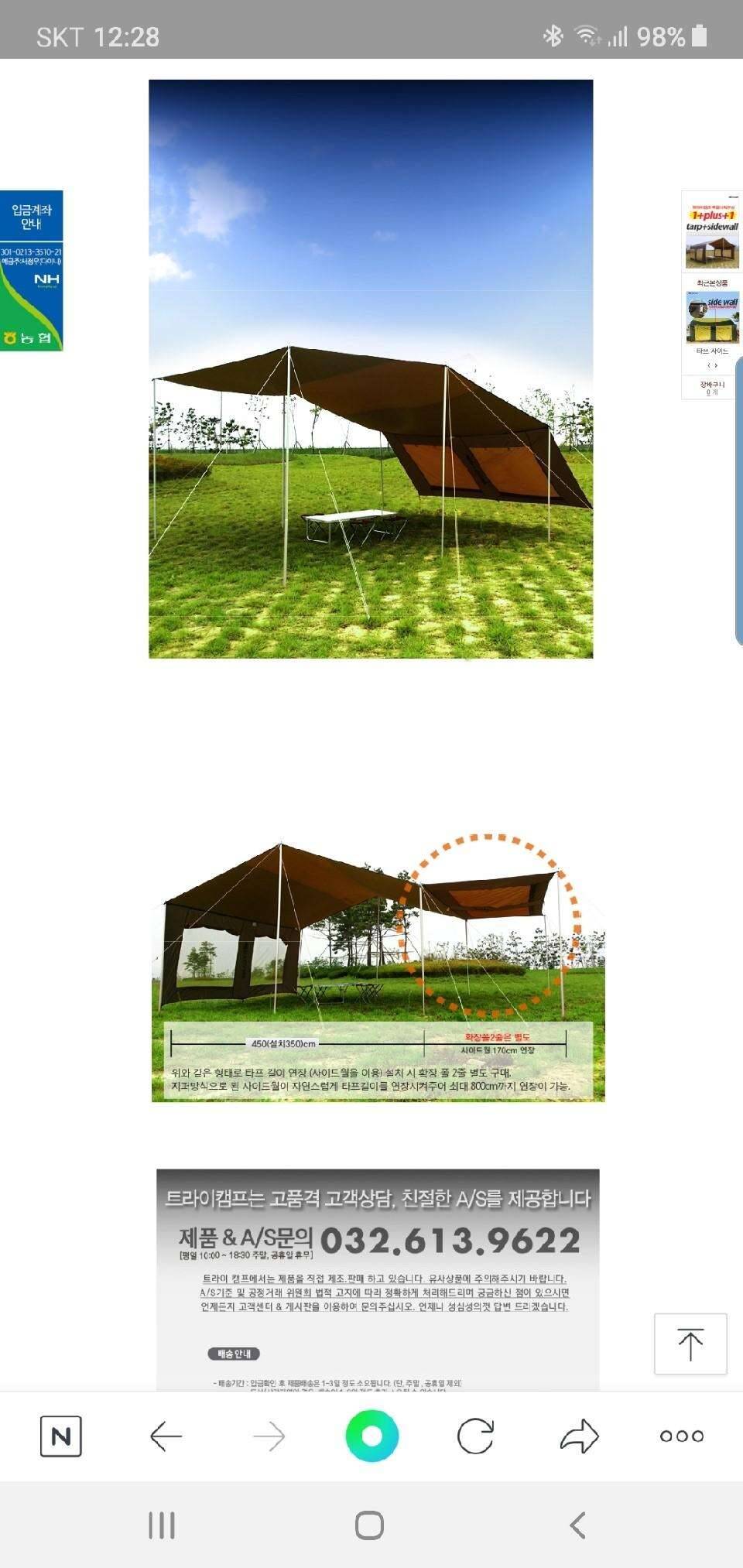Share this product page

pos(579,1436)
